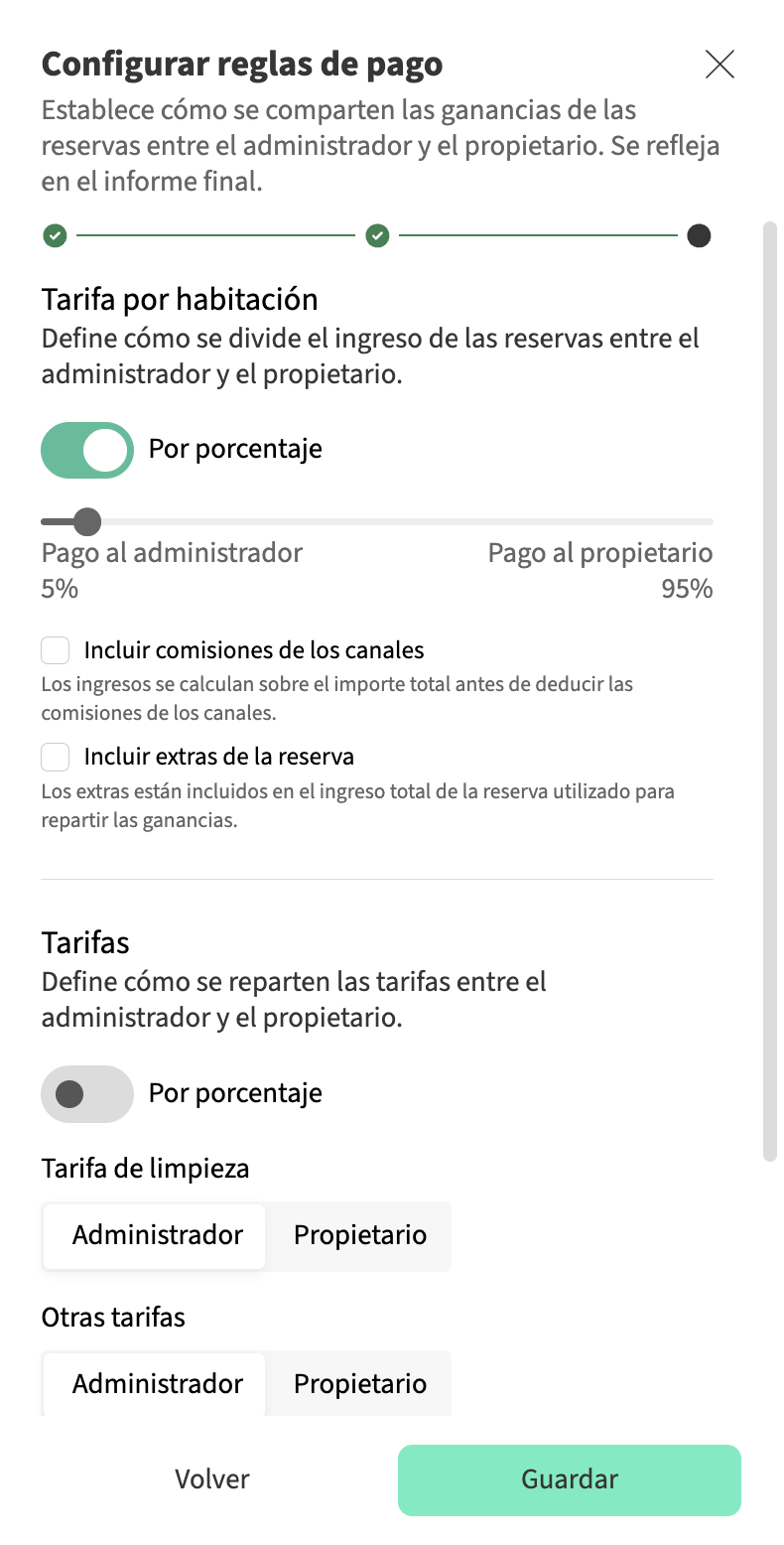Select Administrador for Tarifa de limpieza
784x1545 pixels.
pos(156,1235)
